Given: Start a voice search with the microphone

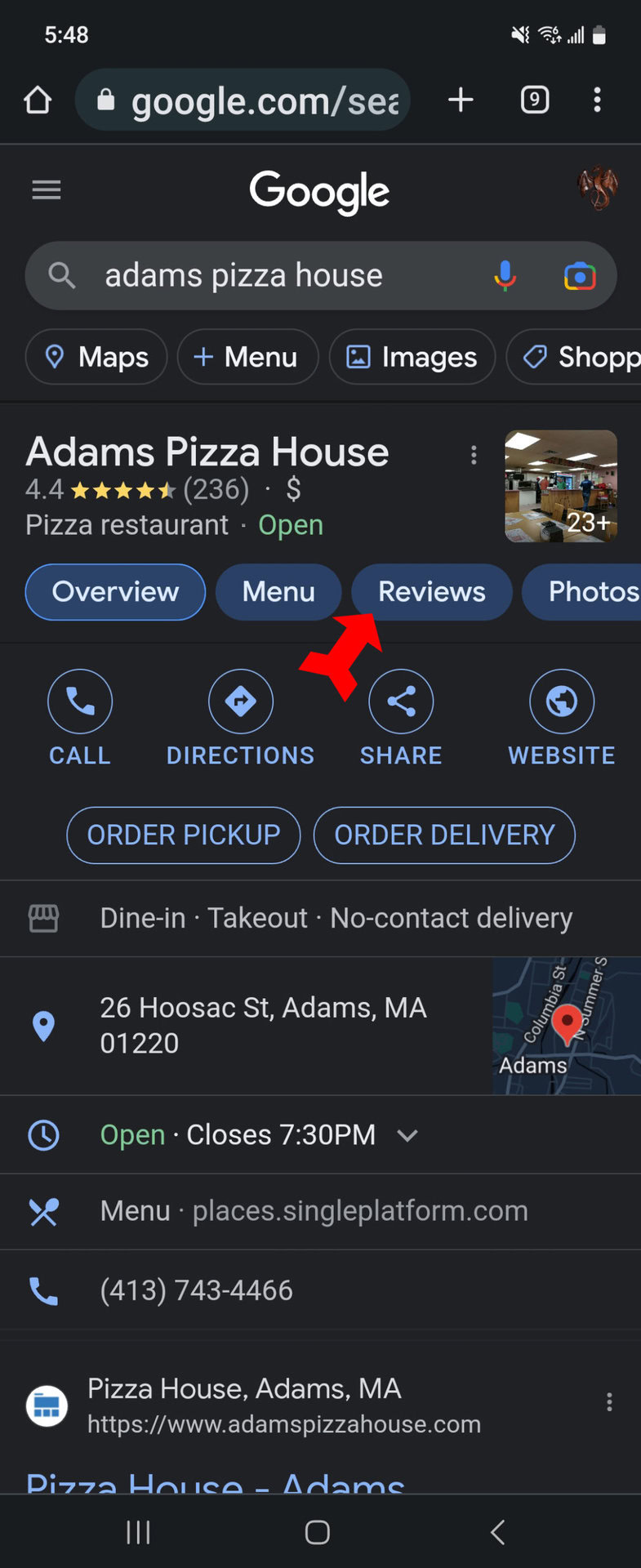Looking at the screenshot, I should pyautogui.click(x=505, y=276).
